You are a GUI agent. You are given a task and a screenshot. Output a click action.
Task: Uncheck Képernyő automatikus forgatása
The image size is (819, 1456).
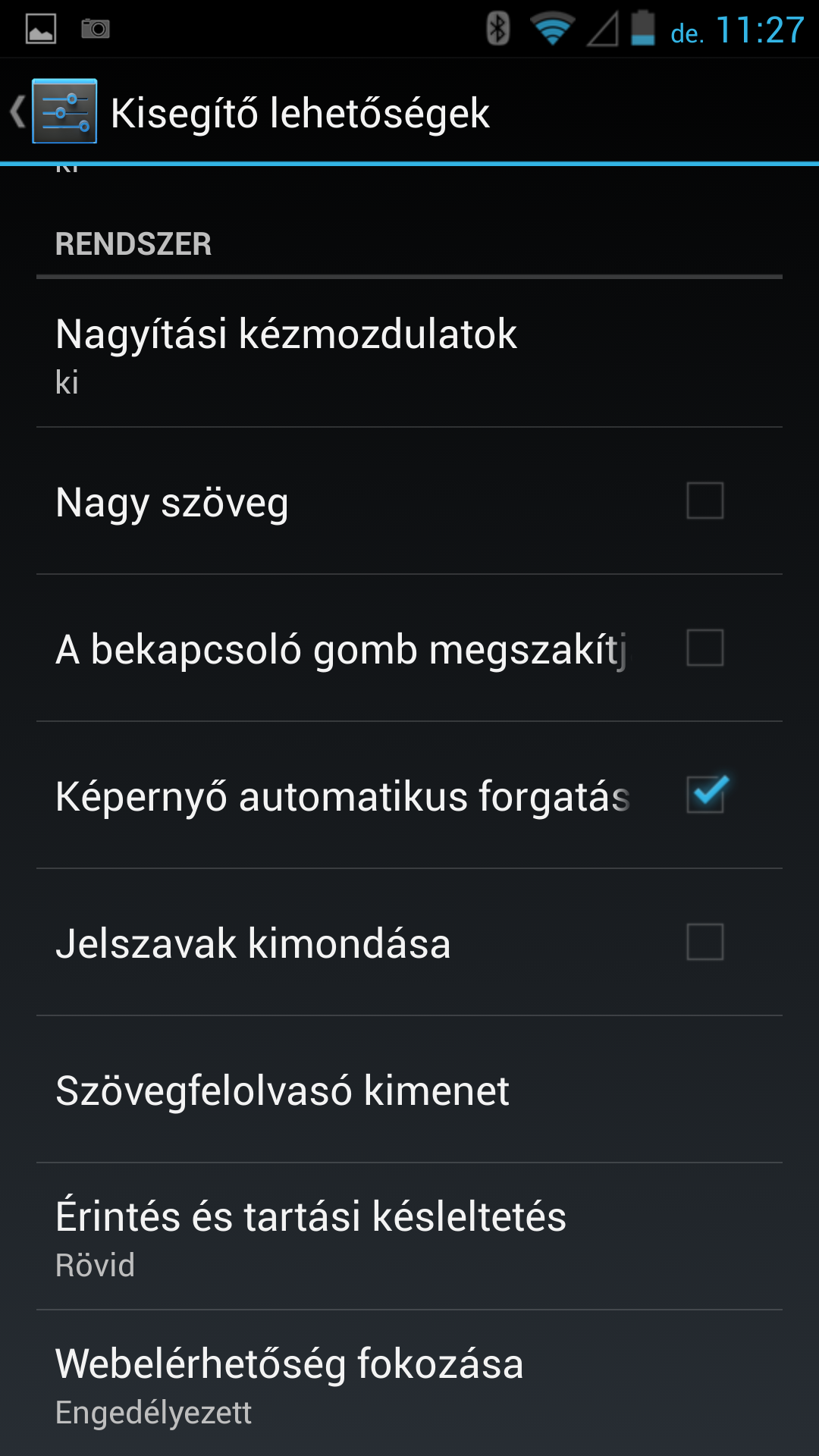pyautogui.click(x=704, y=795)
